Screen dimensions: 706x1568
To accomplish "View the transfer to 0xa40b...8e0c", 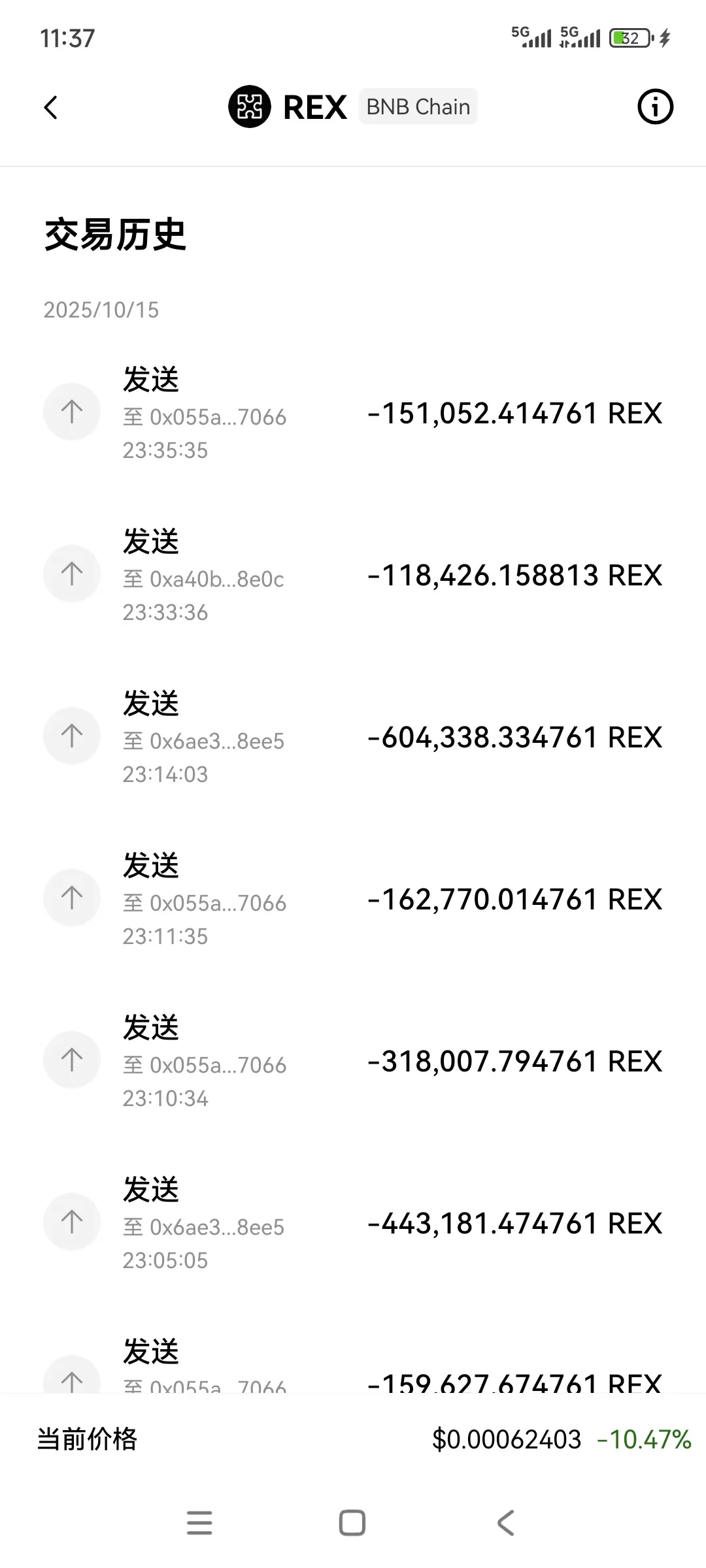I will pyautogui.click(x=353, y=575).
